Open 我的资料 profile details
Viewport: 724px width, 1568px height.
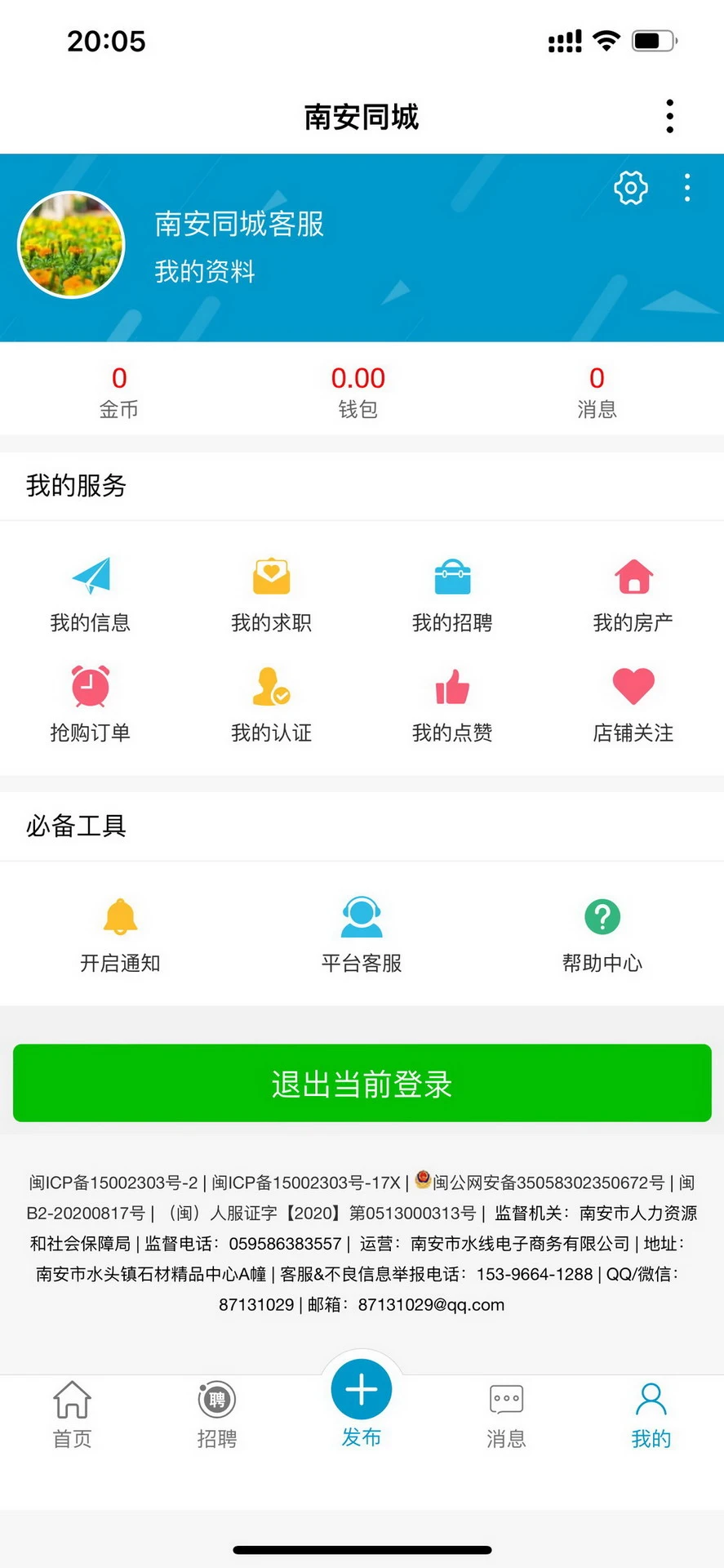pyautogui.click(x=205, y=271)
